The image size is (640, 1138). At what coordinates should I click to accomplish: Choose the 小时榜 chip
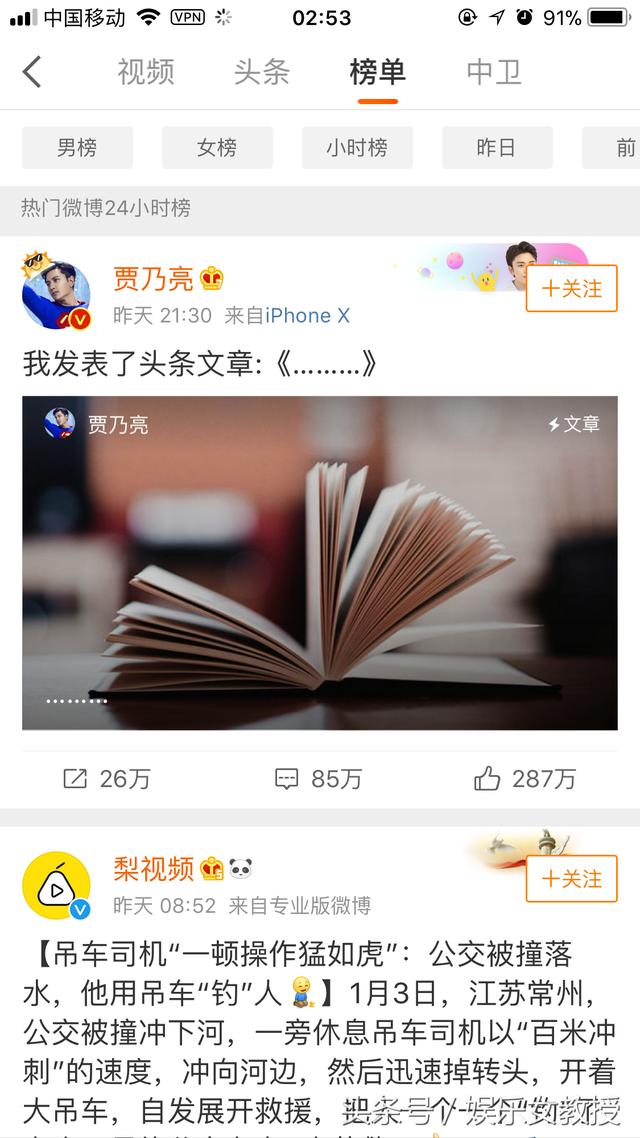(357, 148)
